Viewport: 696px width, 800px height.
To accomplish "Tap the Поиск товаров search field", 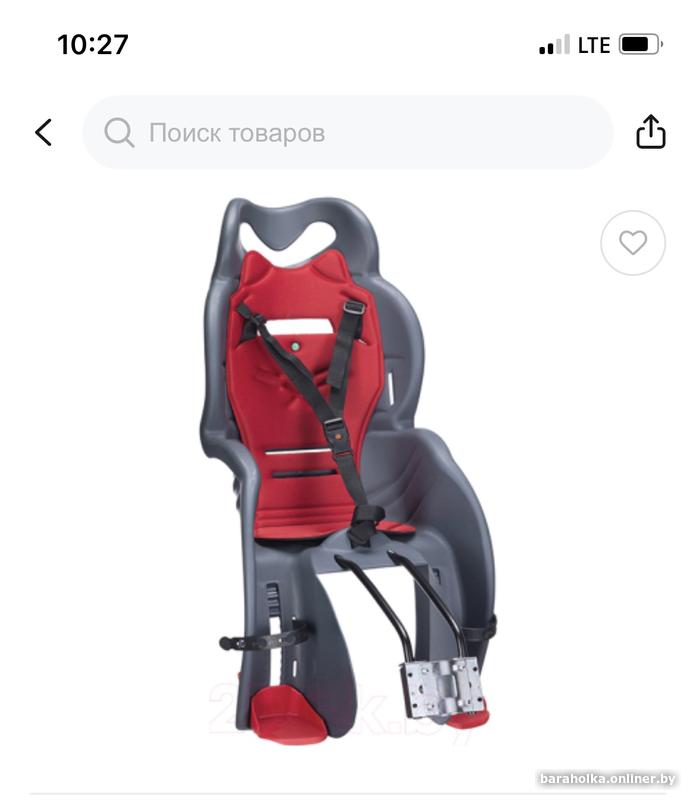I will [x=347, y=133].
